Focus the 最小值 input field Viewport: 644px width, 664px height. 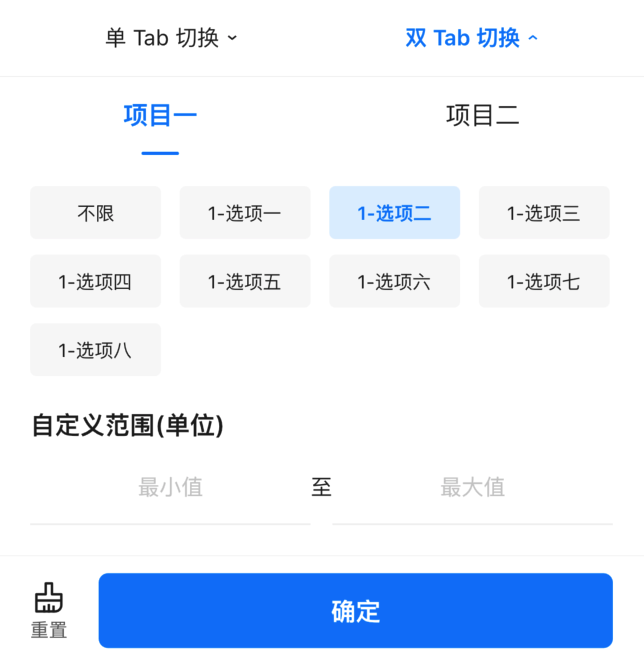[170, 488]
